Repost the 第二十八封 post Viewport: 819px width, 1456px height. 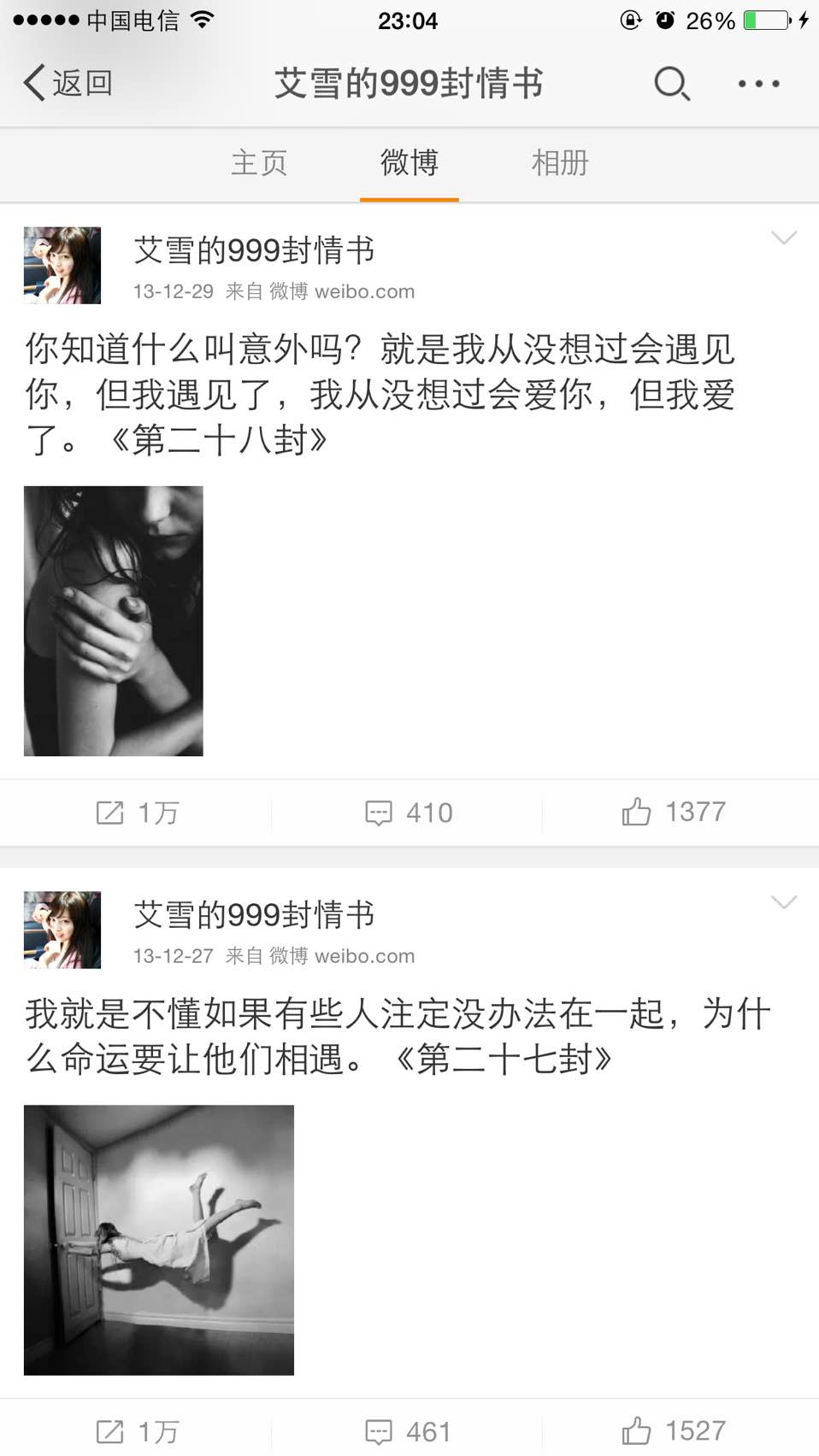pyautogui.click(x=137, y=813)
